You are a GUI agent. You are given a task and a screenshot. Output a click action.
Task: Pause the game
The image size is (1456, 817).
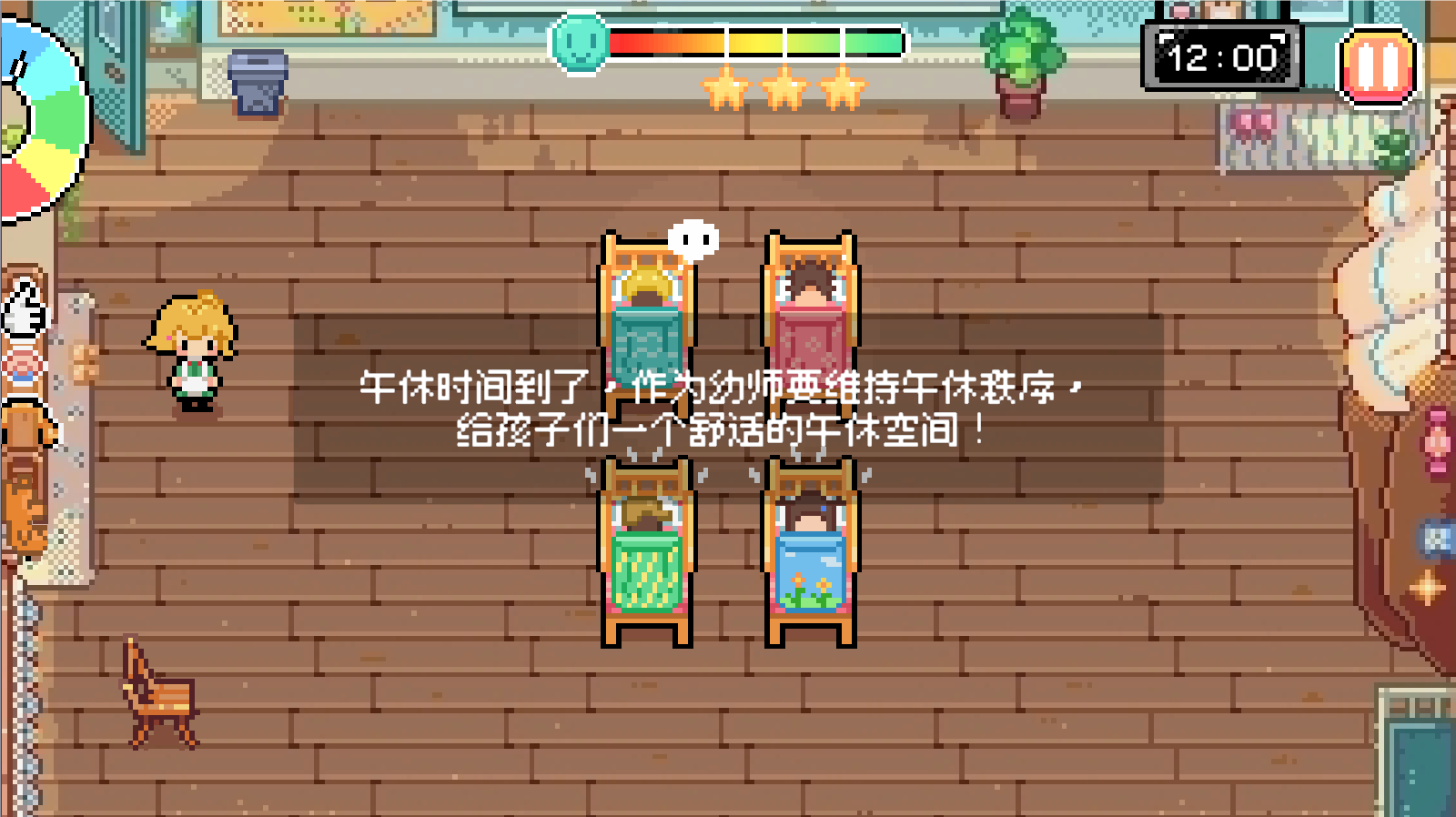(1378, 66)
